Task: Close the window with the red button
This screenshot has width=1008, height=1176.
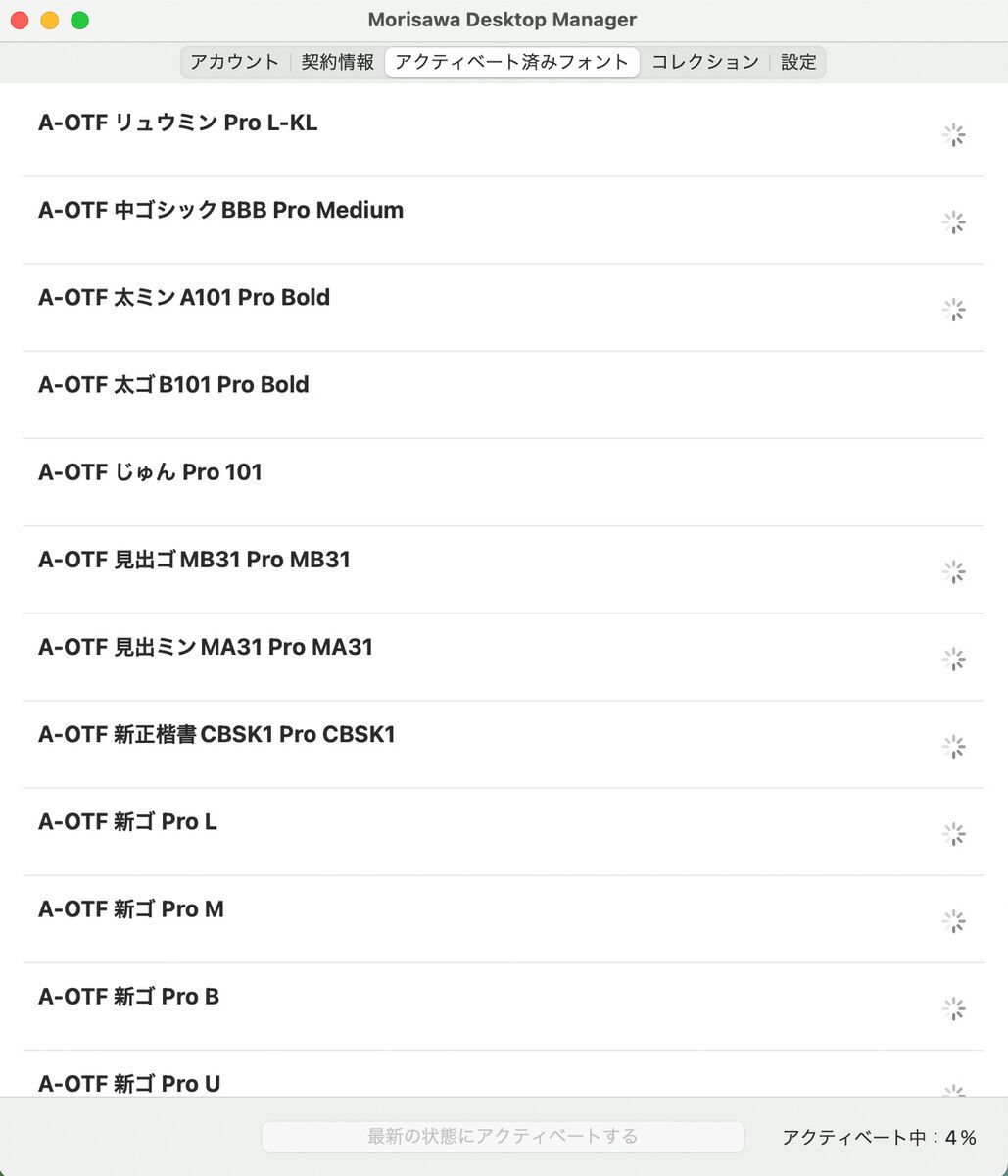Action: point(20,21)
